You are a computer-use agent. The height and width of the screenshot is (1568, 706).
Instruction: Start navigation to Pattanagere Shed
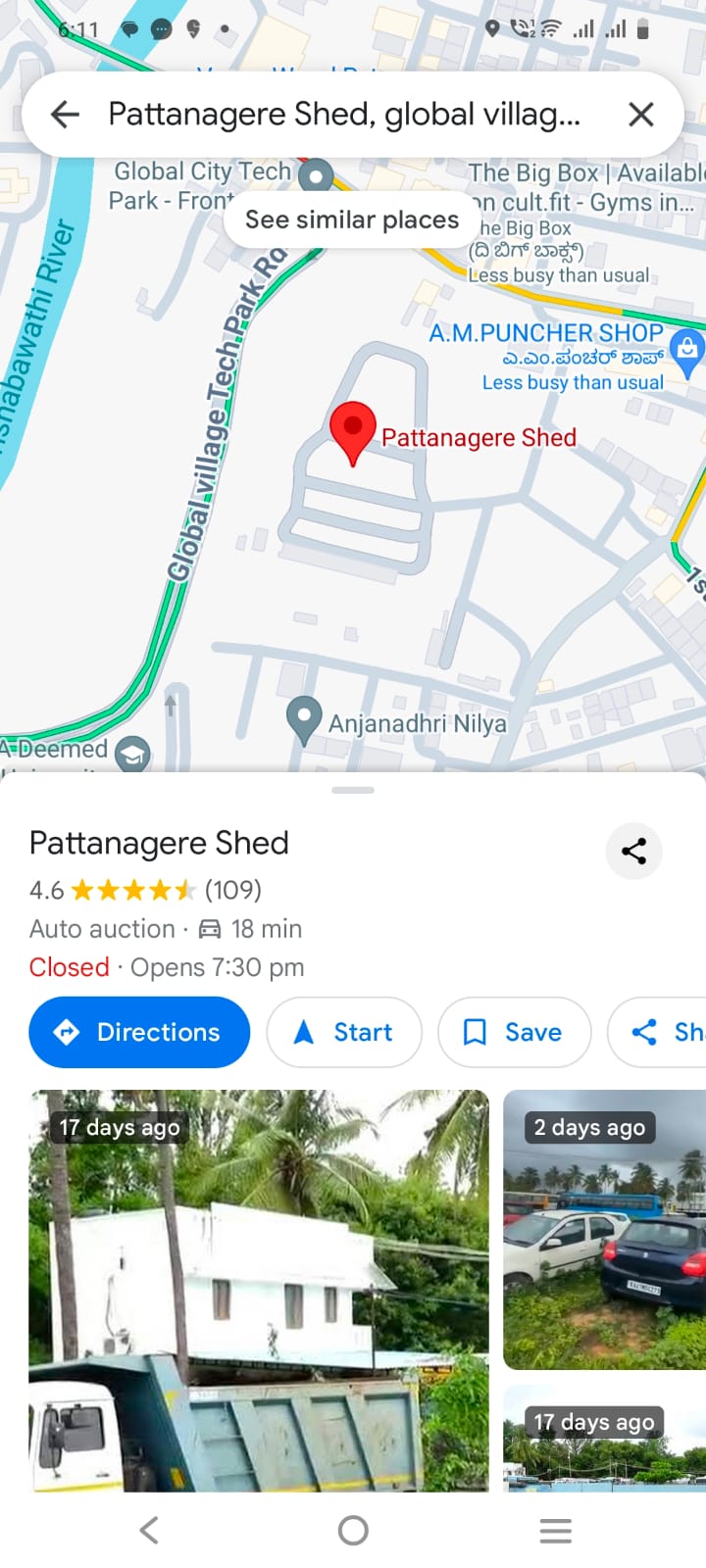coord(344,1032)
